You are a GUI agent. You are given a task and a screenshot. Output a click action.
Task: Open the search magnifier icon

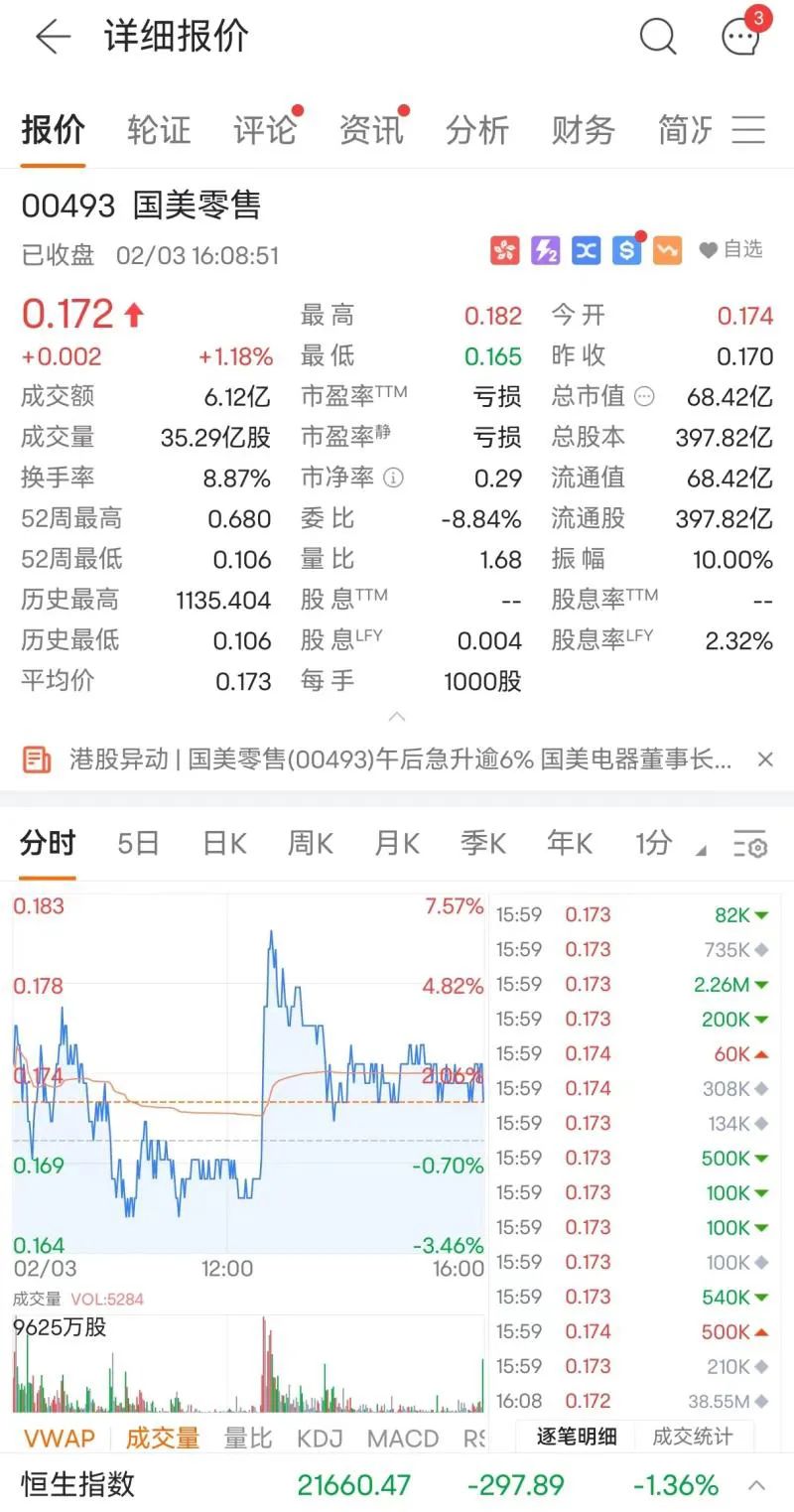[x=657, y=38]
